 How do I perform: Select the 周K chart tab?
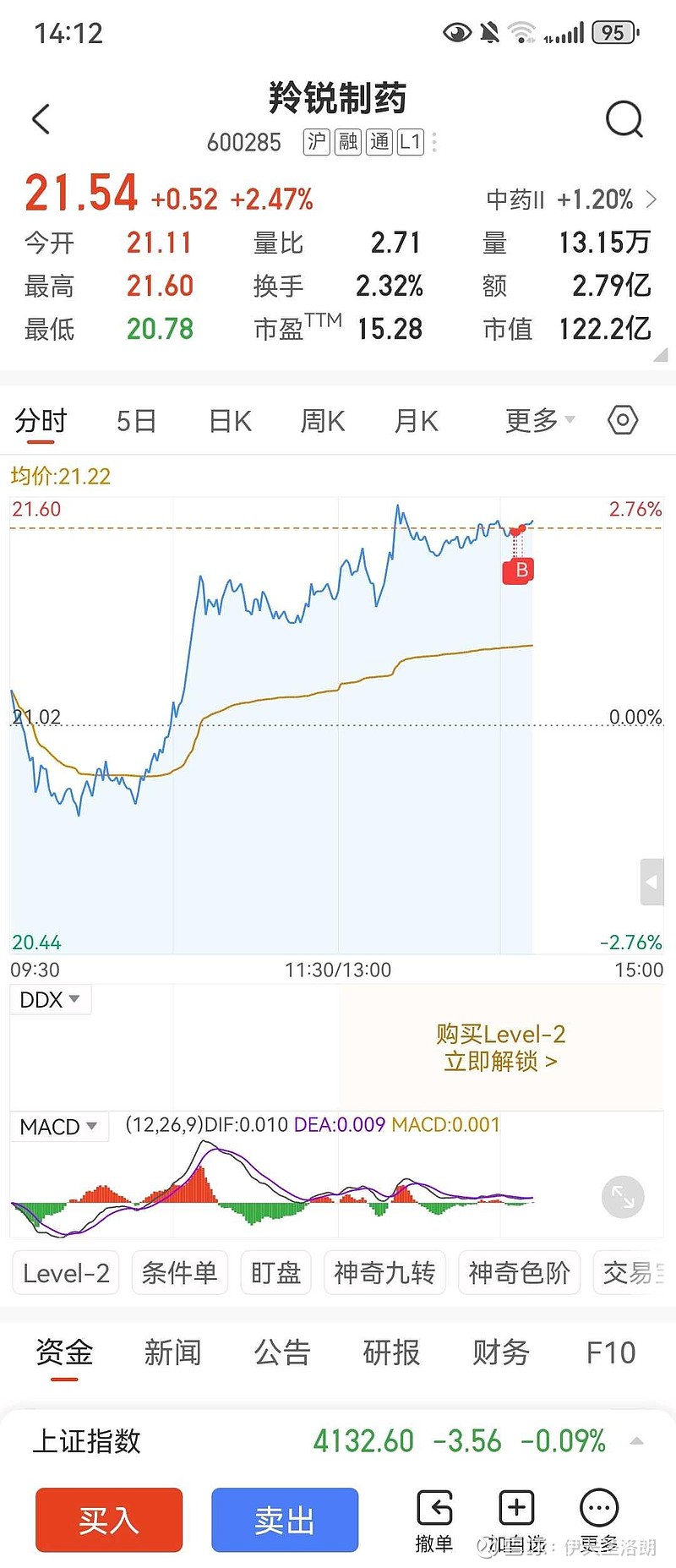click(x=323, y=420)
